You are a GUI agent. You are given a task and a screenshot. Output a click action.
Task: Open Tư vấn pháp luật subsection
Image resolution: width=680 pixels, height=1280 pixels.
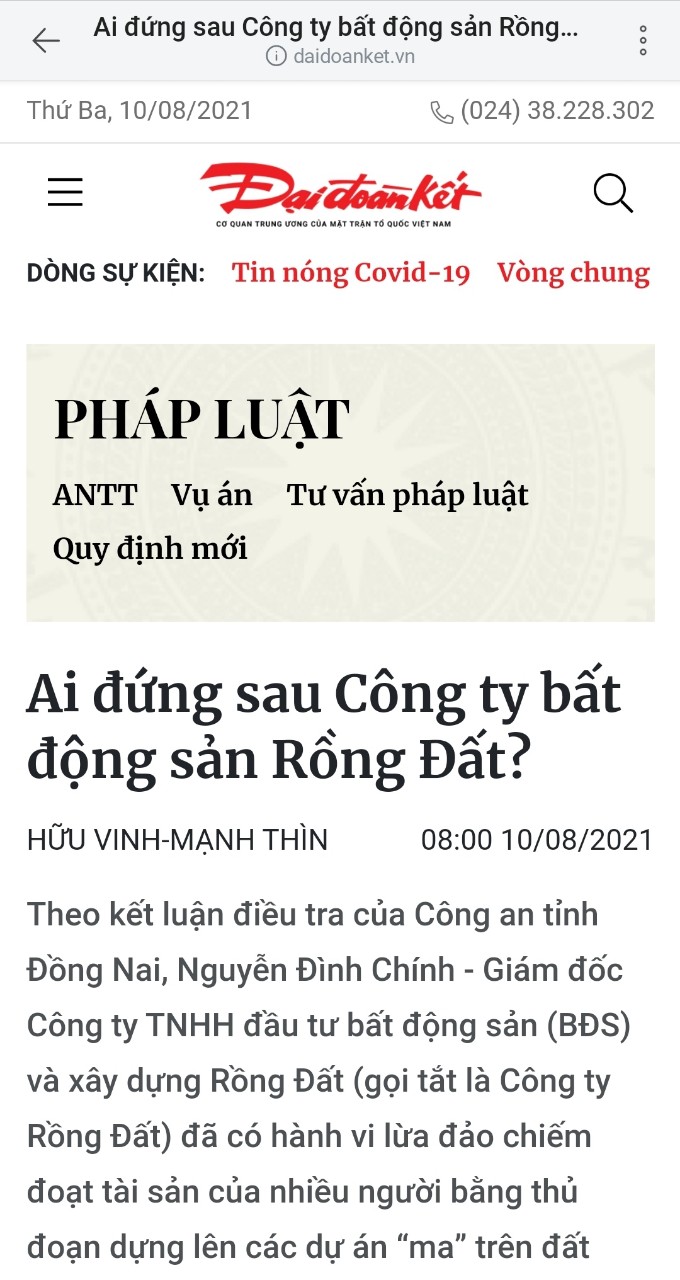click(408, 495)
